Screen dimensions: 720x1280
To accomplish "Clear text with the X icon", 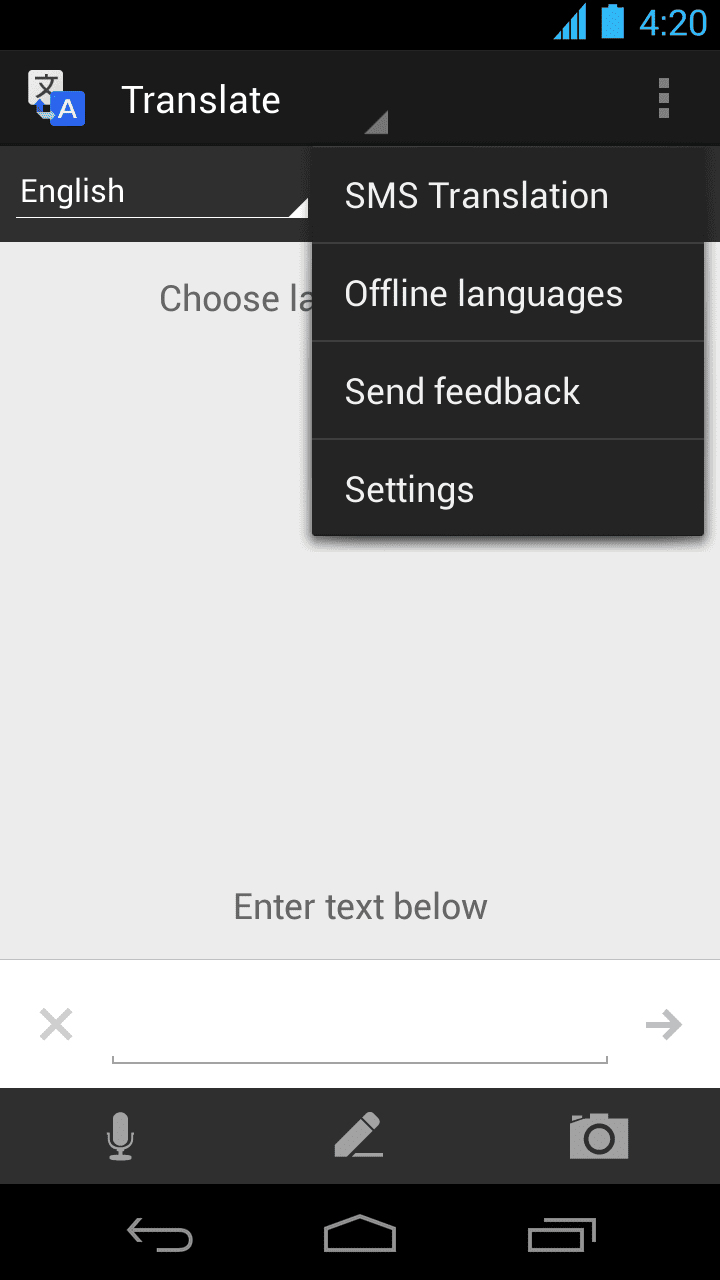I will coord(56,1024).
